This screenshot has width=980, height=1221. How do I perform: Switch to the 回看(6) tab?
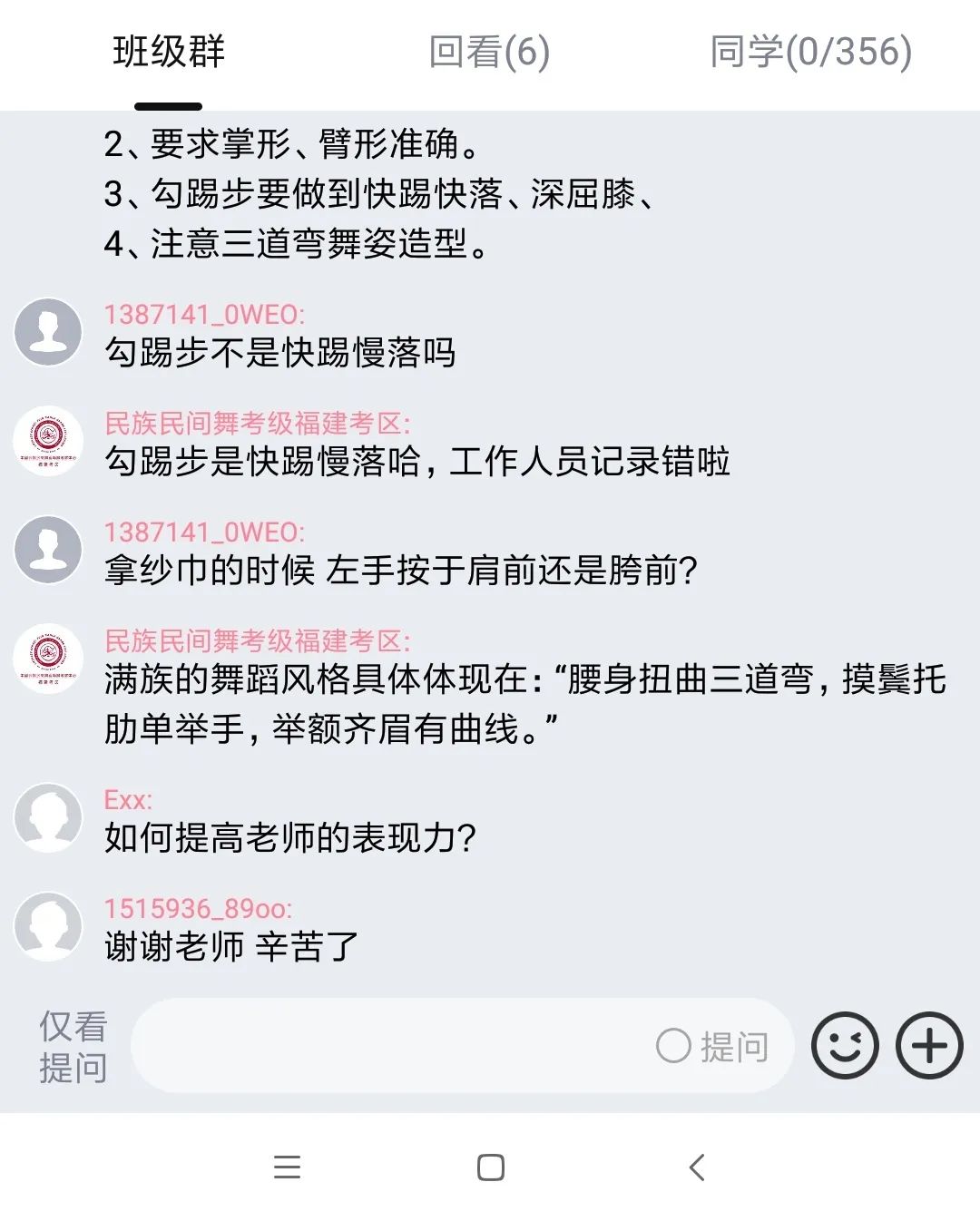coord(489,53)
